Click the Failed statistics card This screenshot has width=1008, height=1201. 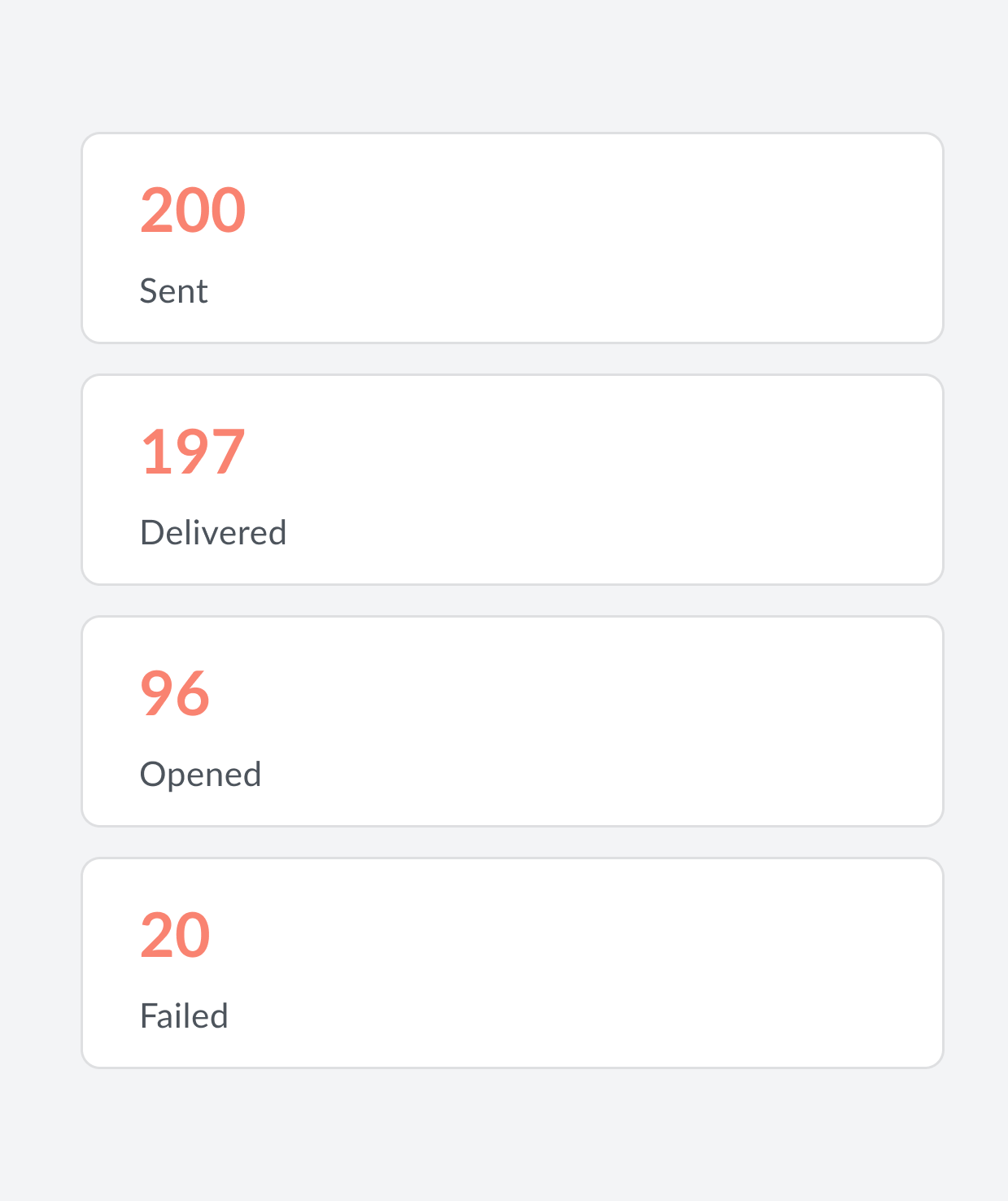512,962
